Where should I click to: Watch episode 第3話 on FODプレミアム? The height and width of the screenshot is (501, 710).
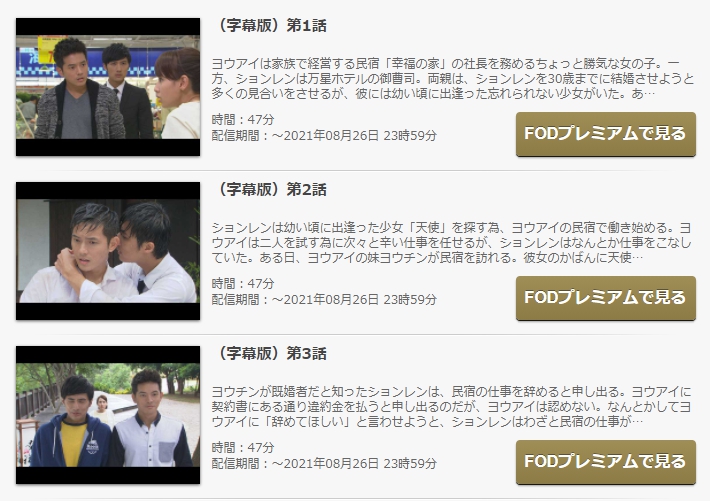tap(605, 462)
